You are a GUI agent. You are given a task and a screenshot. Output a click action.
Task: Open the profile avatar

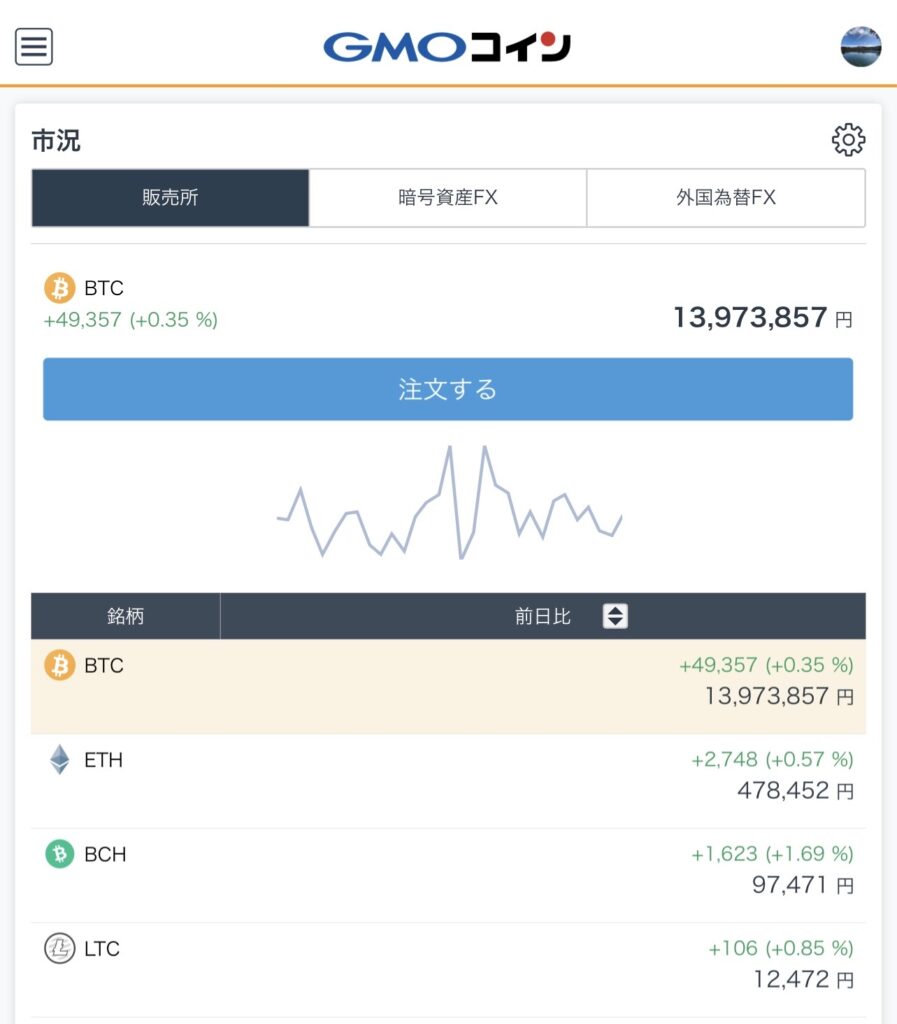pos(861,47)
